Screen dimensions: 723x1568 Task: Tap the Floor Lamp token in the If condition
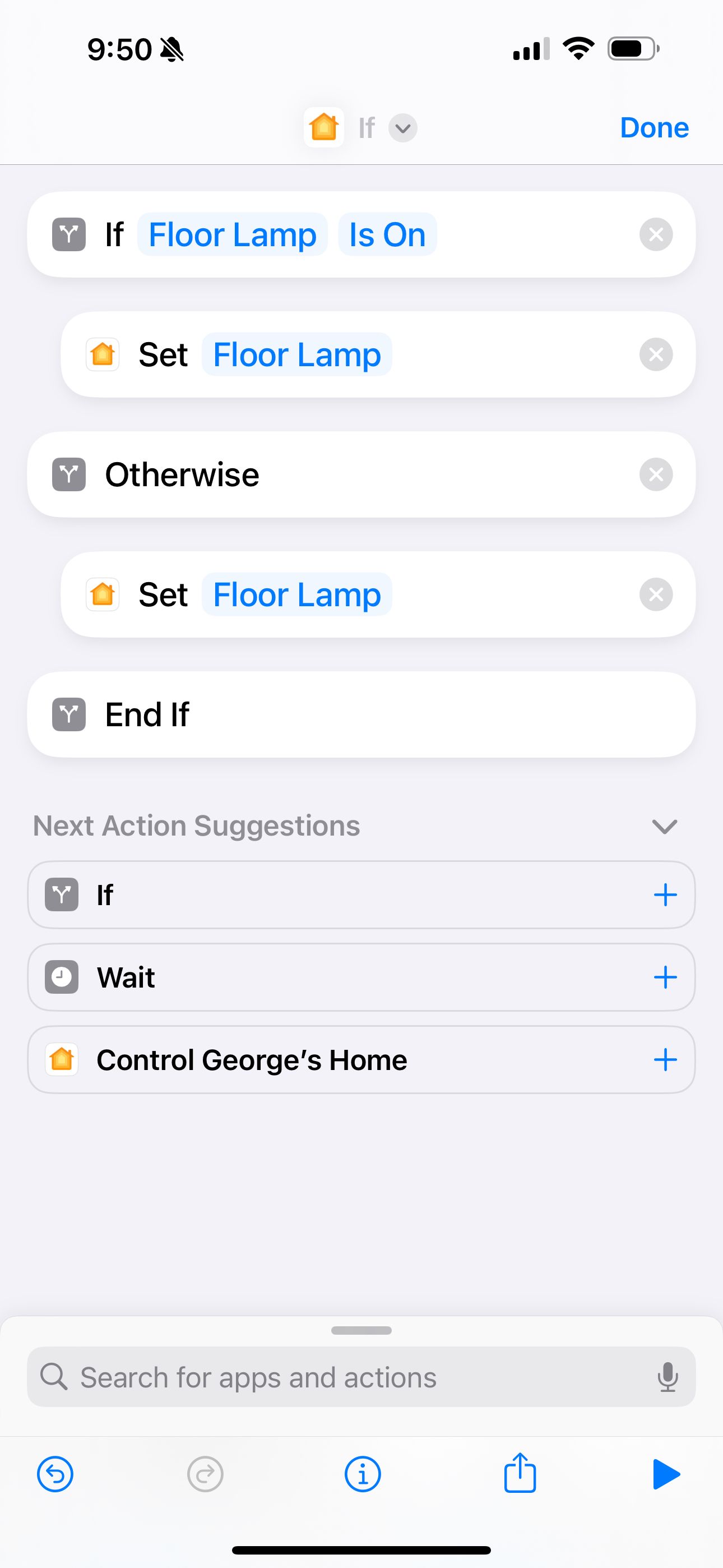[233, 234]
